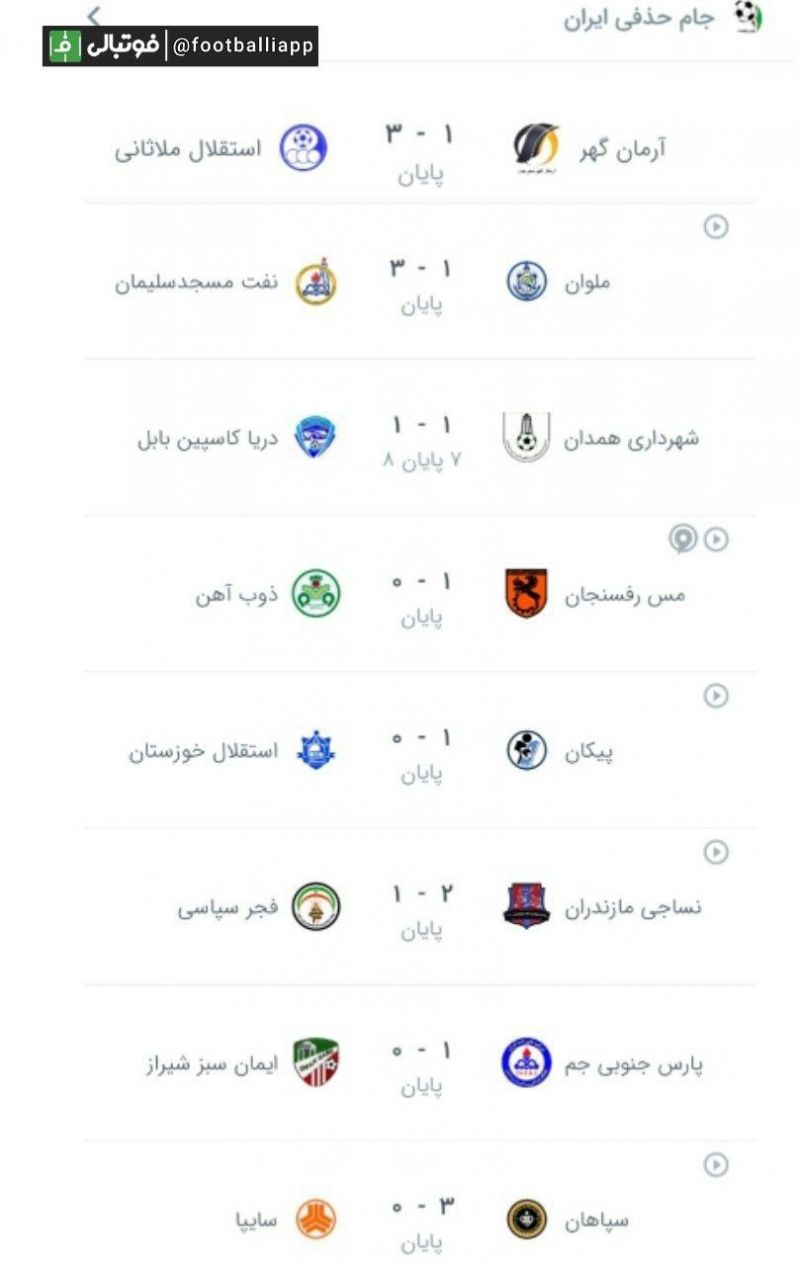Open the شهرداری همدان vs دریا کاسپین بابل match
800x1264 pixels.
click(x=419, y=439)
